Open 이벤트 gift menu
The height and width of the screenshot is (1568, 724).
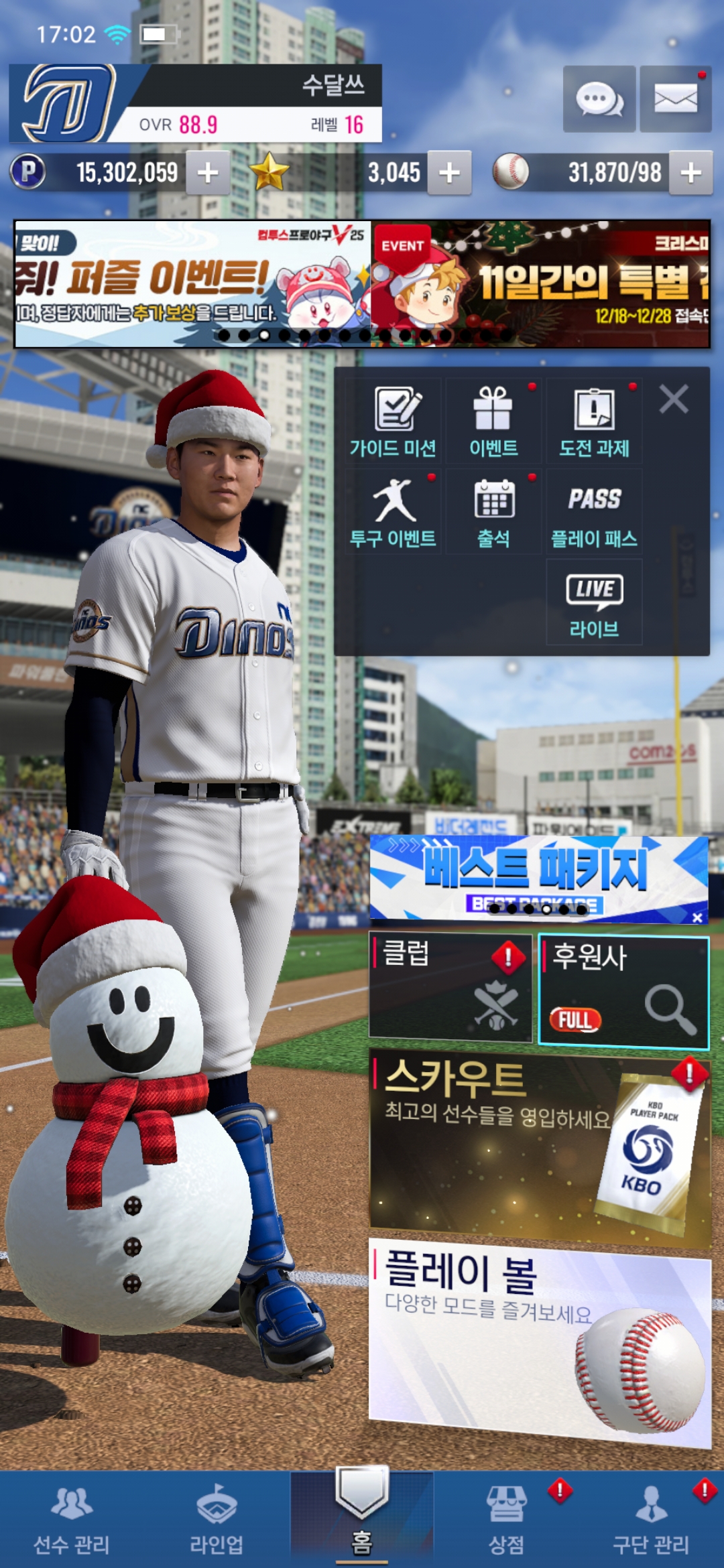pos(493,422)
